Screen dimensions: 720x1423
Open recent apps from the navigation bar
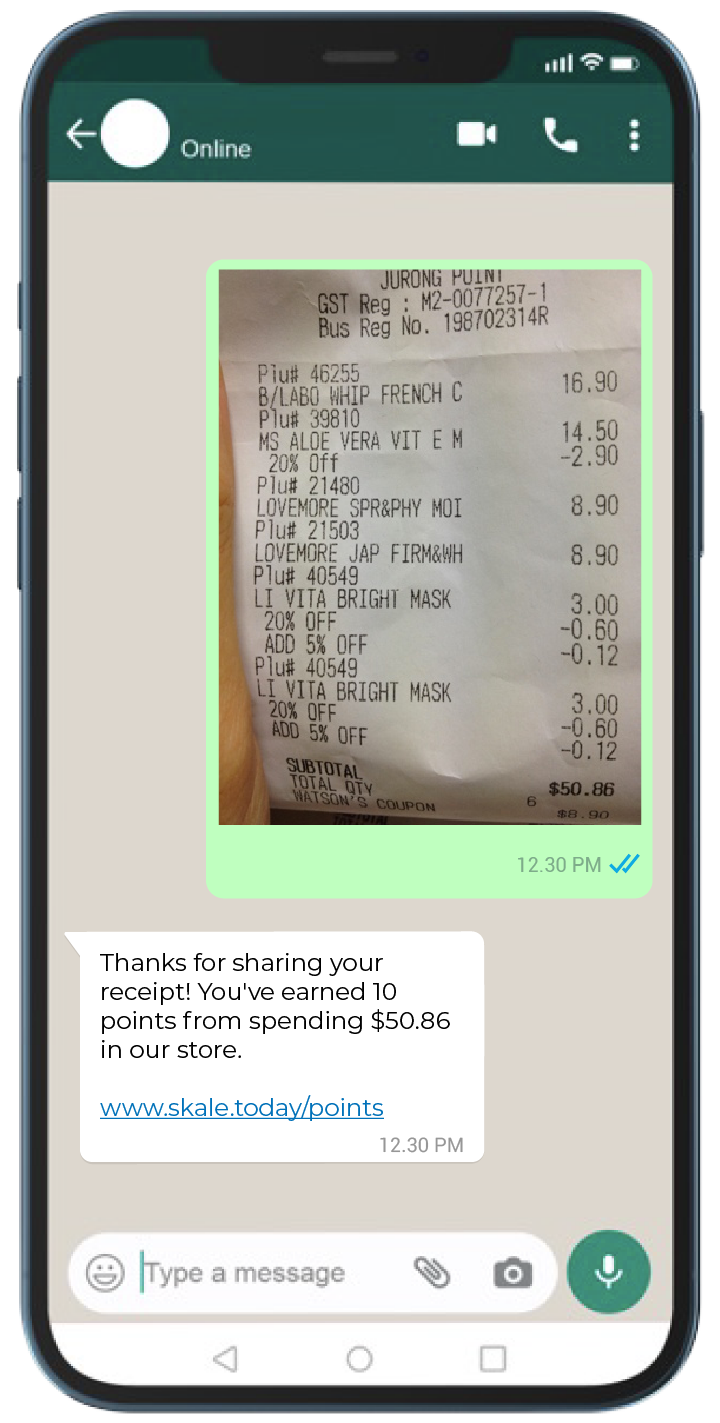(493, 1358)
